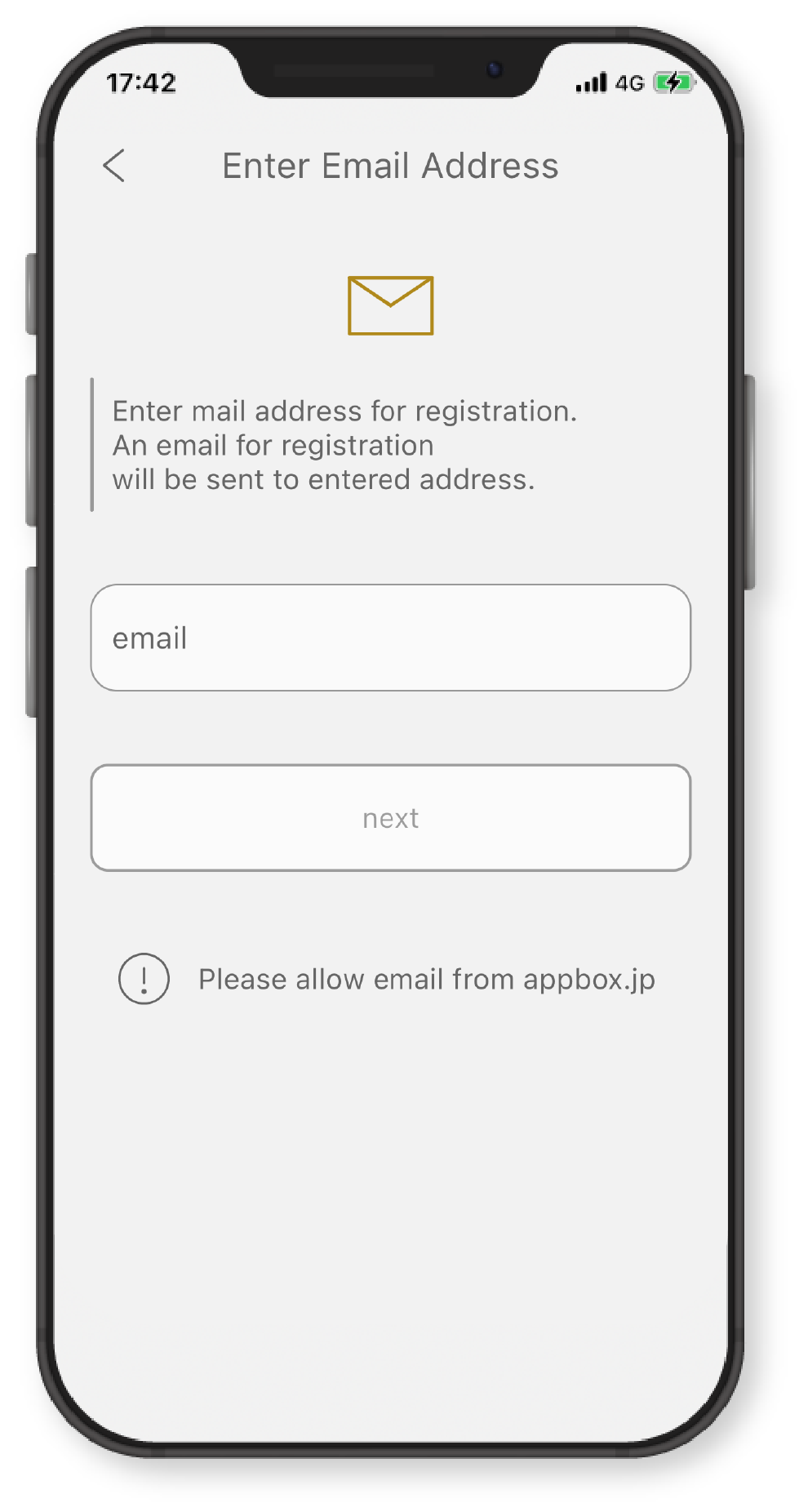
Task: Go back using the arrow icon
Action: (x=114, y=166)
